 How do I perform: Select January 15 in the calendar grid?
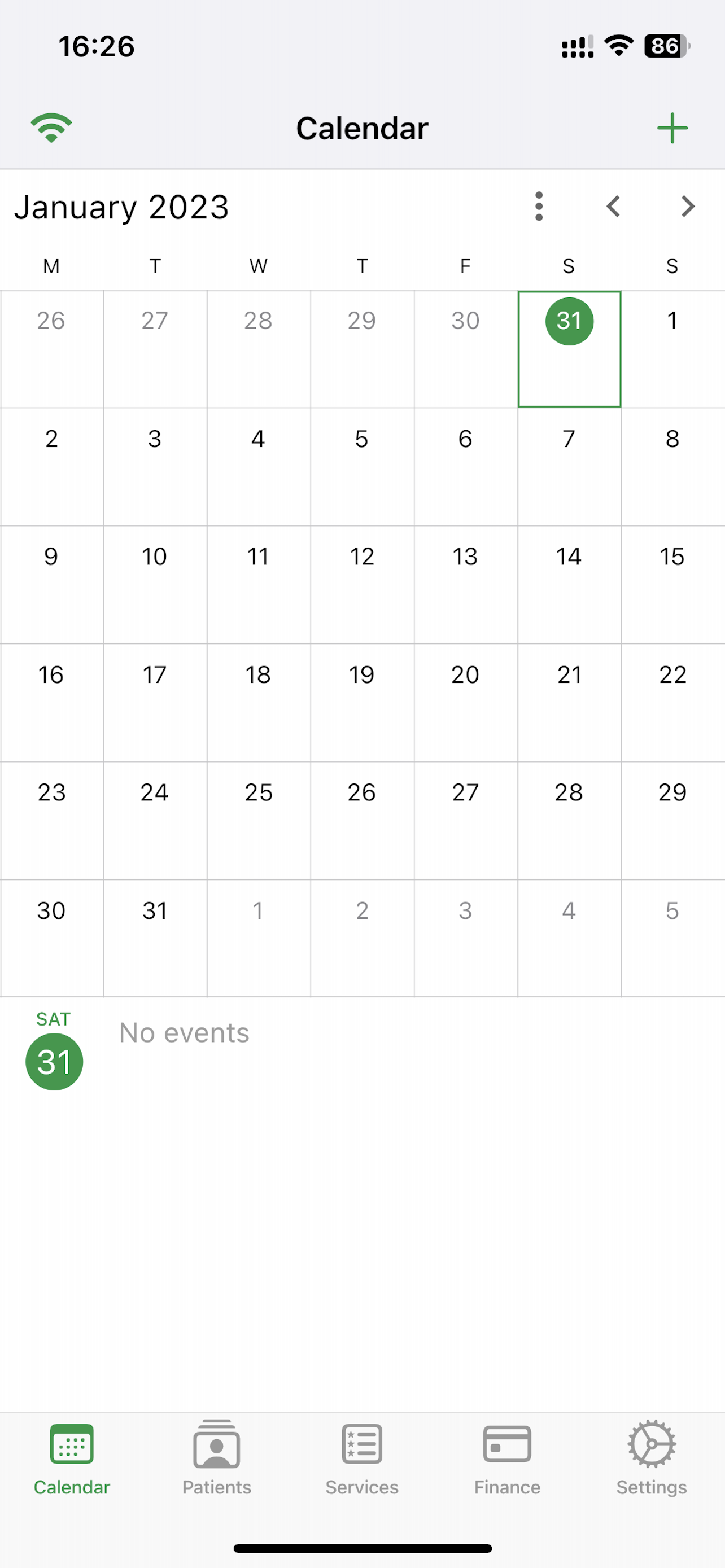[x=671, y=555]
